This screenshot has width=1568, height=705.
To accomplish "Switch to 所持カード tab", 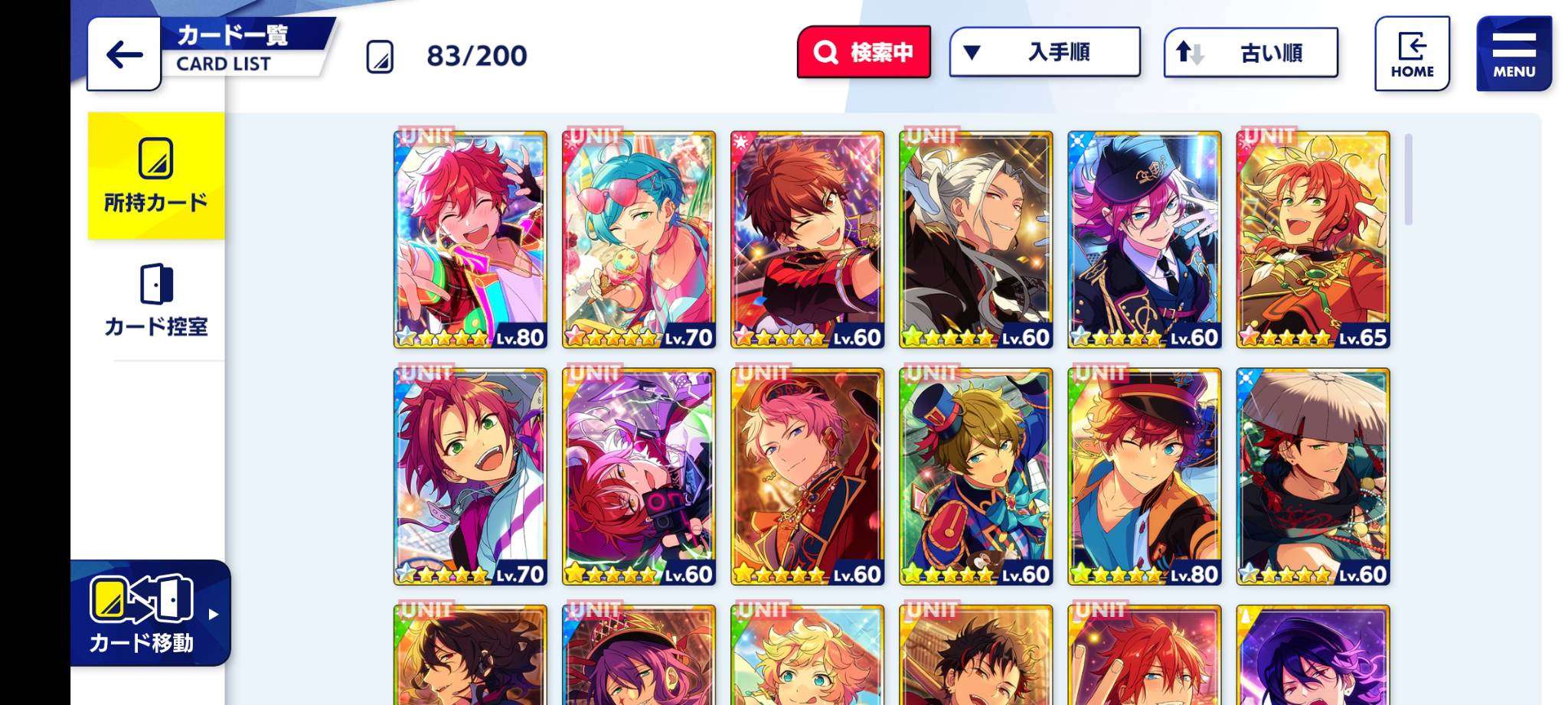I will [156, 176].
